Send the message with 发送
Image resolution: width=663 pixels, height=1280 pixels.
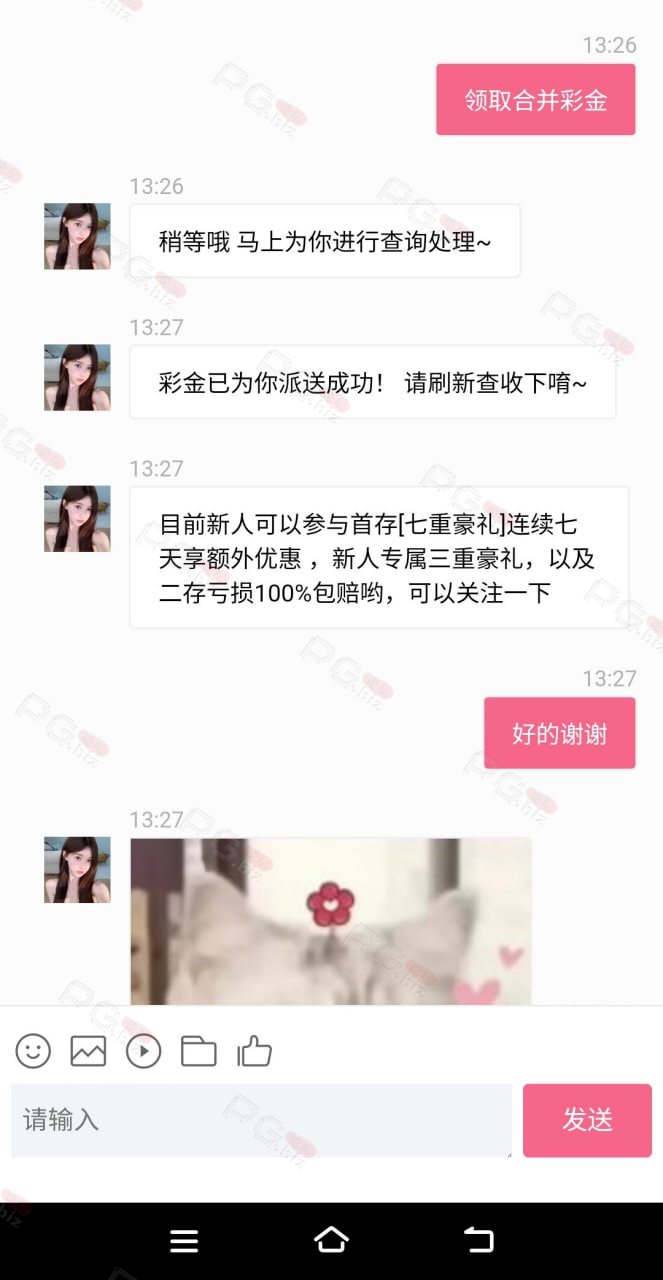tap(587, 1120)
